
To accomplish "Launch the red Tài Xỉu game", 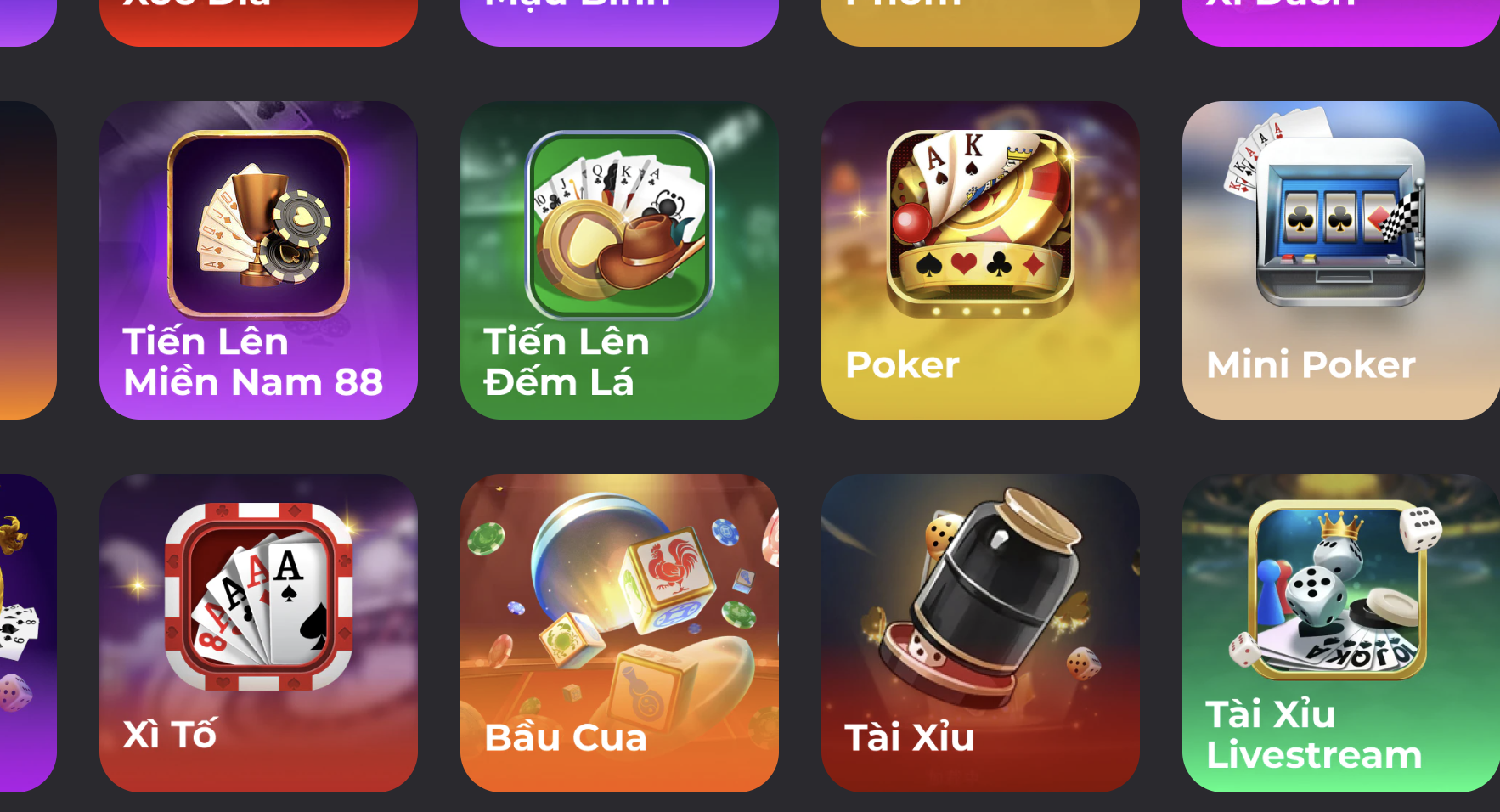I will pos(980,633).
